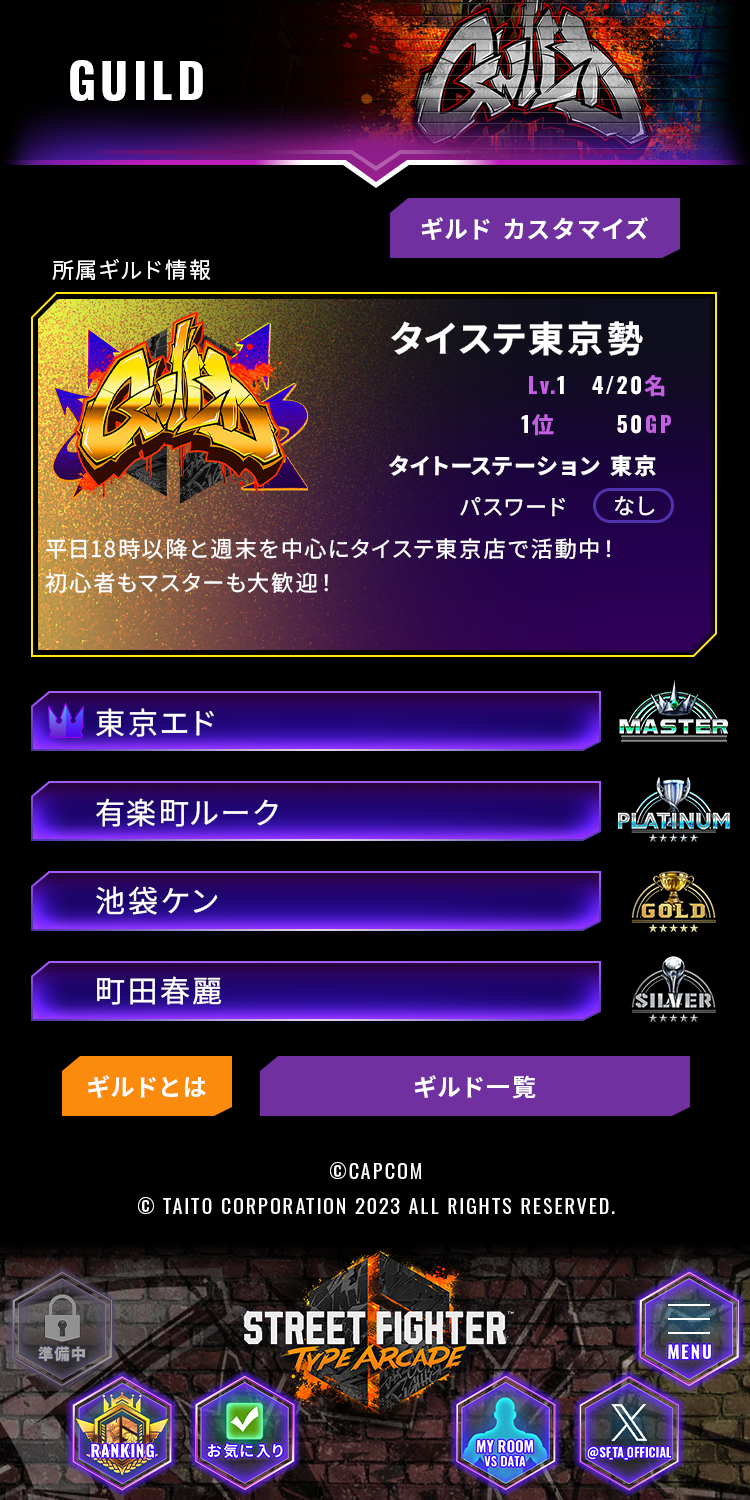Open お気に入り favorites
Image resolution: width=750 pixels, height=1500 pixels.
pyautogui.click(x=245, y=1432)
